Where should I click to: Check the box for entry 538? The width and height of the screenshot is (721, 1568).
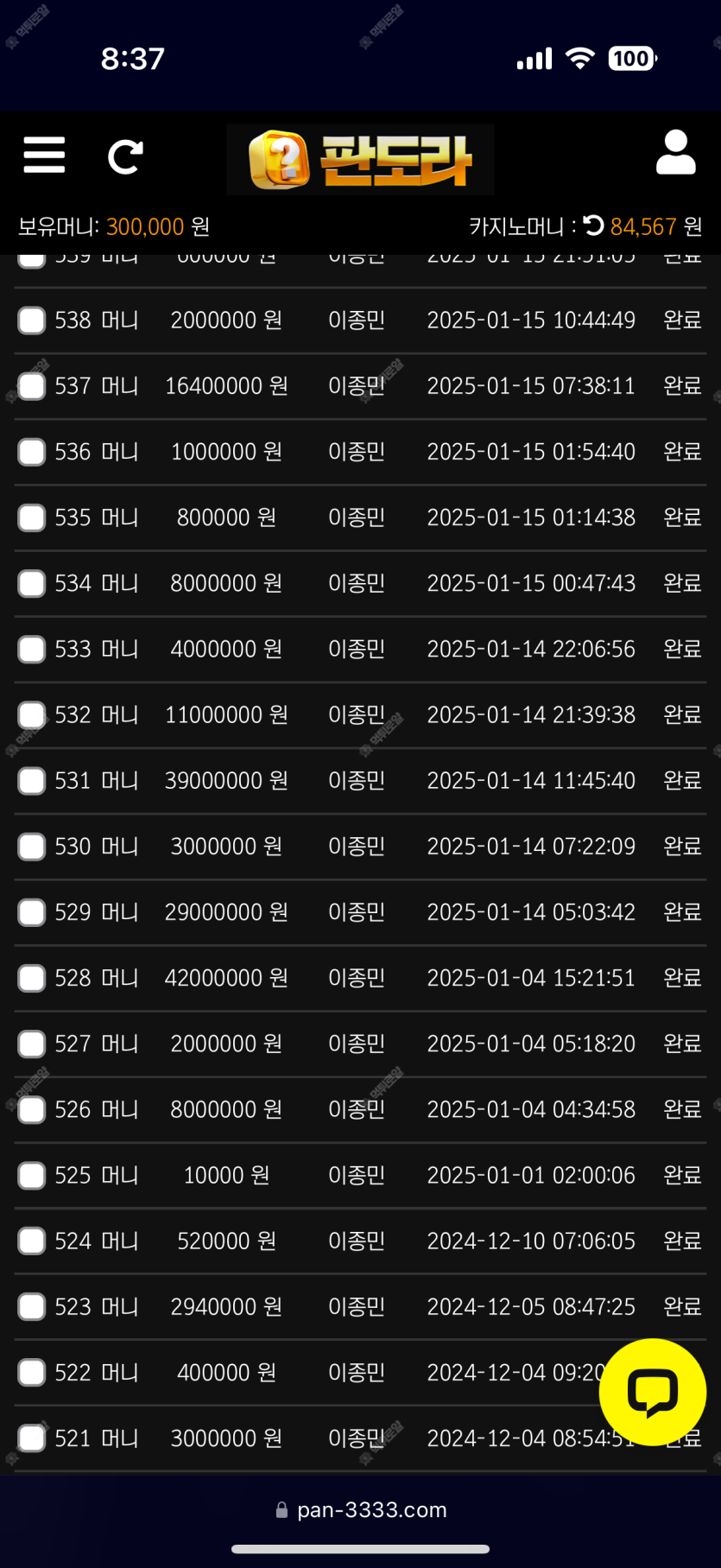32,321
